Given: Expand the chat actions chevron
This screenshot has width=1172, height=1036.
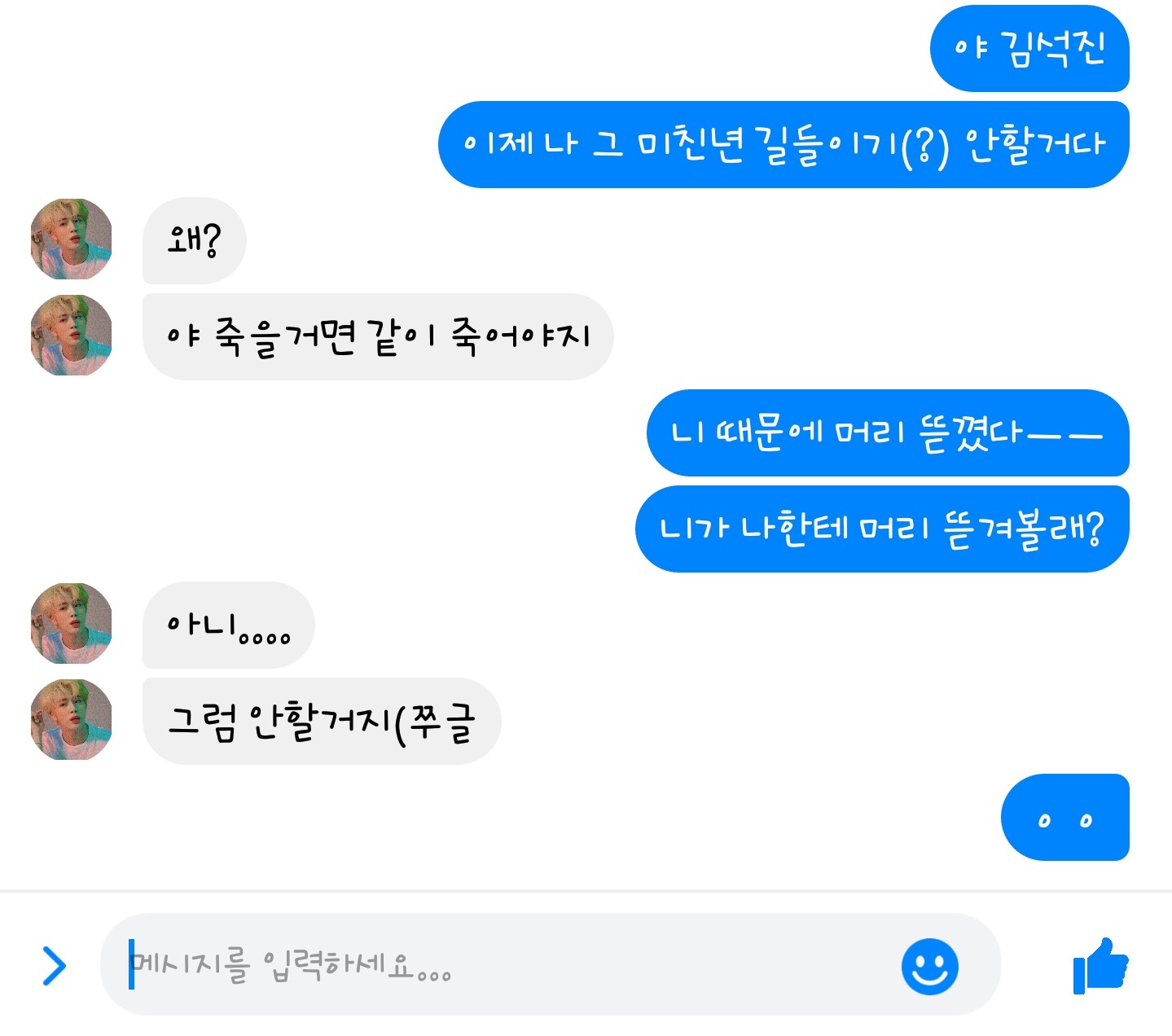Looking at the screenshot, I should [x=54, y=966].
